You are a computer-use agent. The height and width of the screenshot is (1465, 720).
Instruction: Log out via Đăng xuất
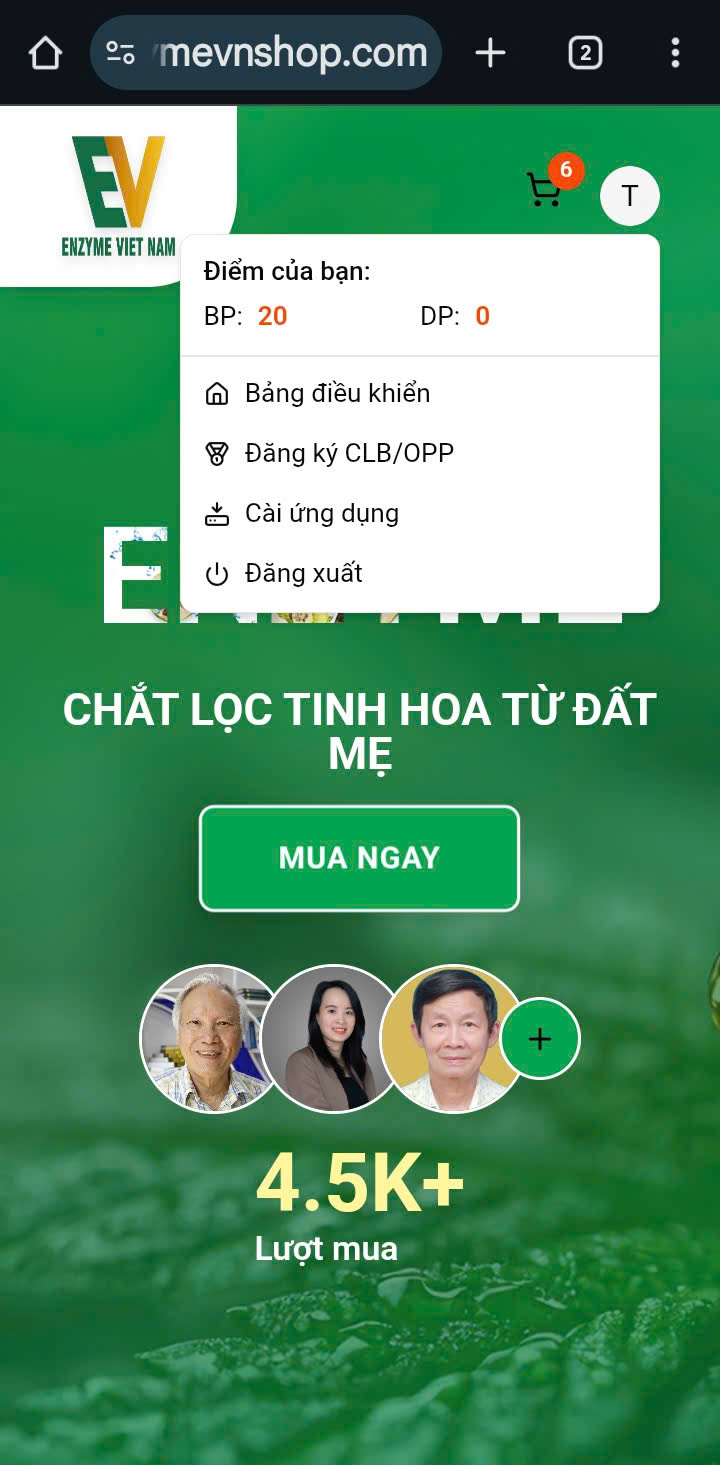coord(303,573)
